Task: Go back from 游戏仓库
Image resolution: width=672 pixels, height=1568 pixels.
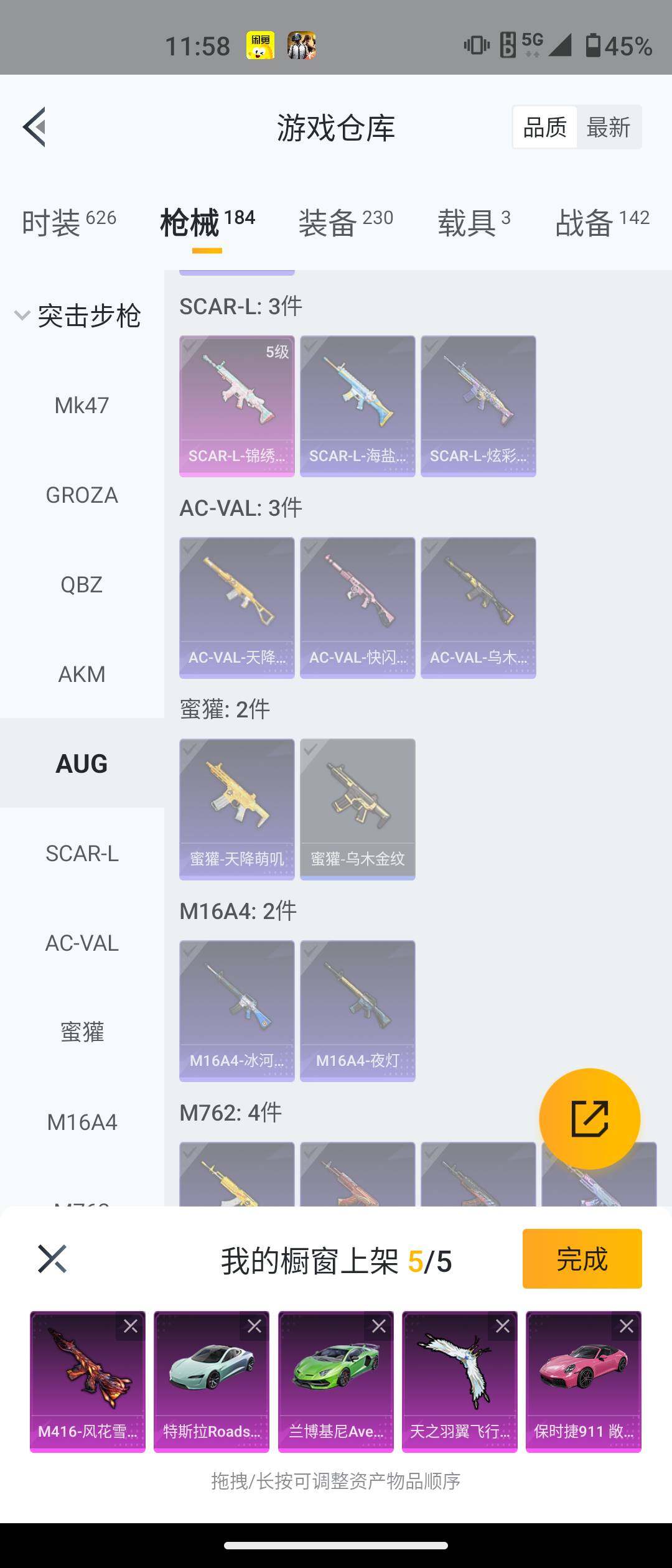Action: (x=35, y=127)
